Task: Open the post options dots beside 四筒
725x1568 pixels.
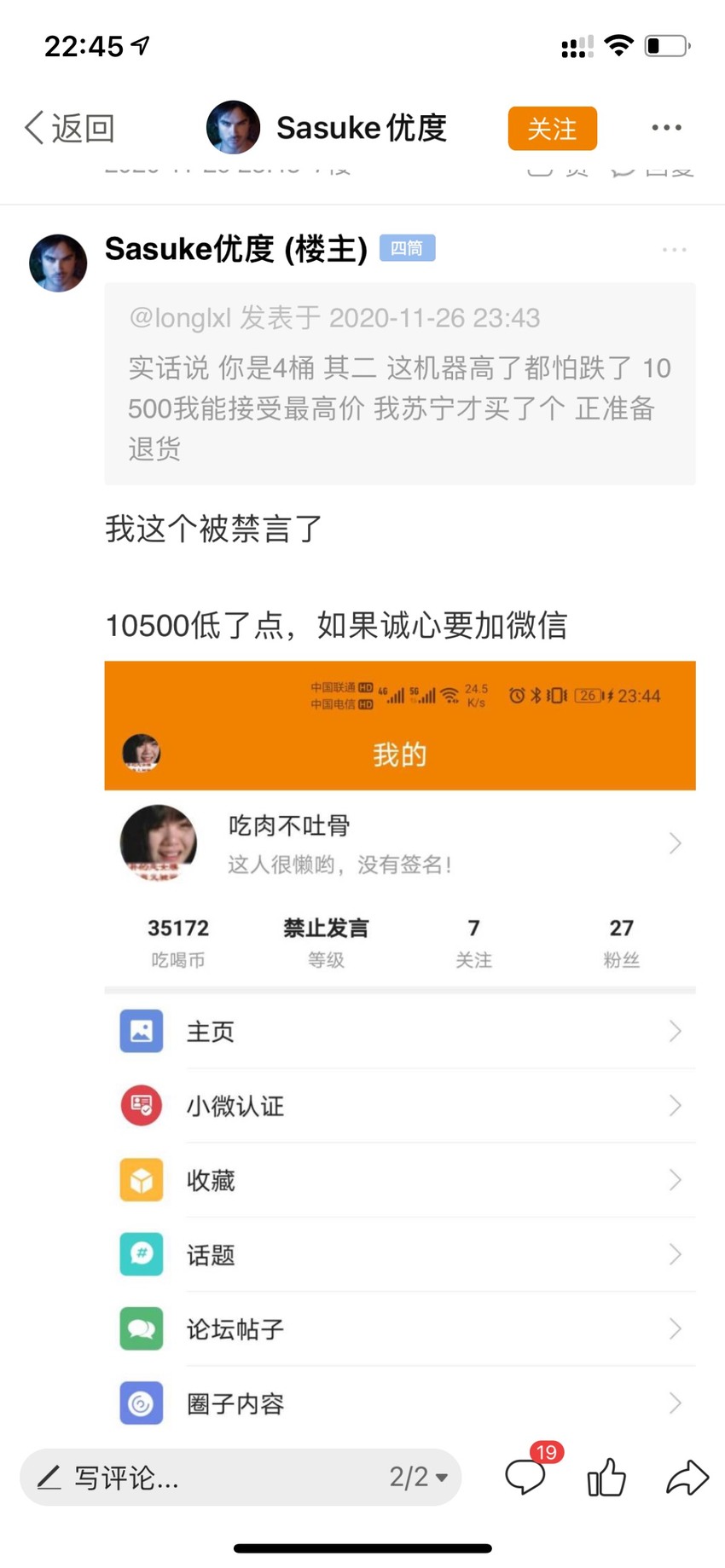Action: tap(674, 250)
